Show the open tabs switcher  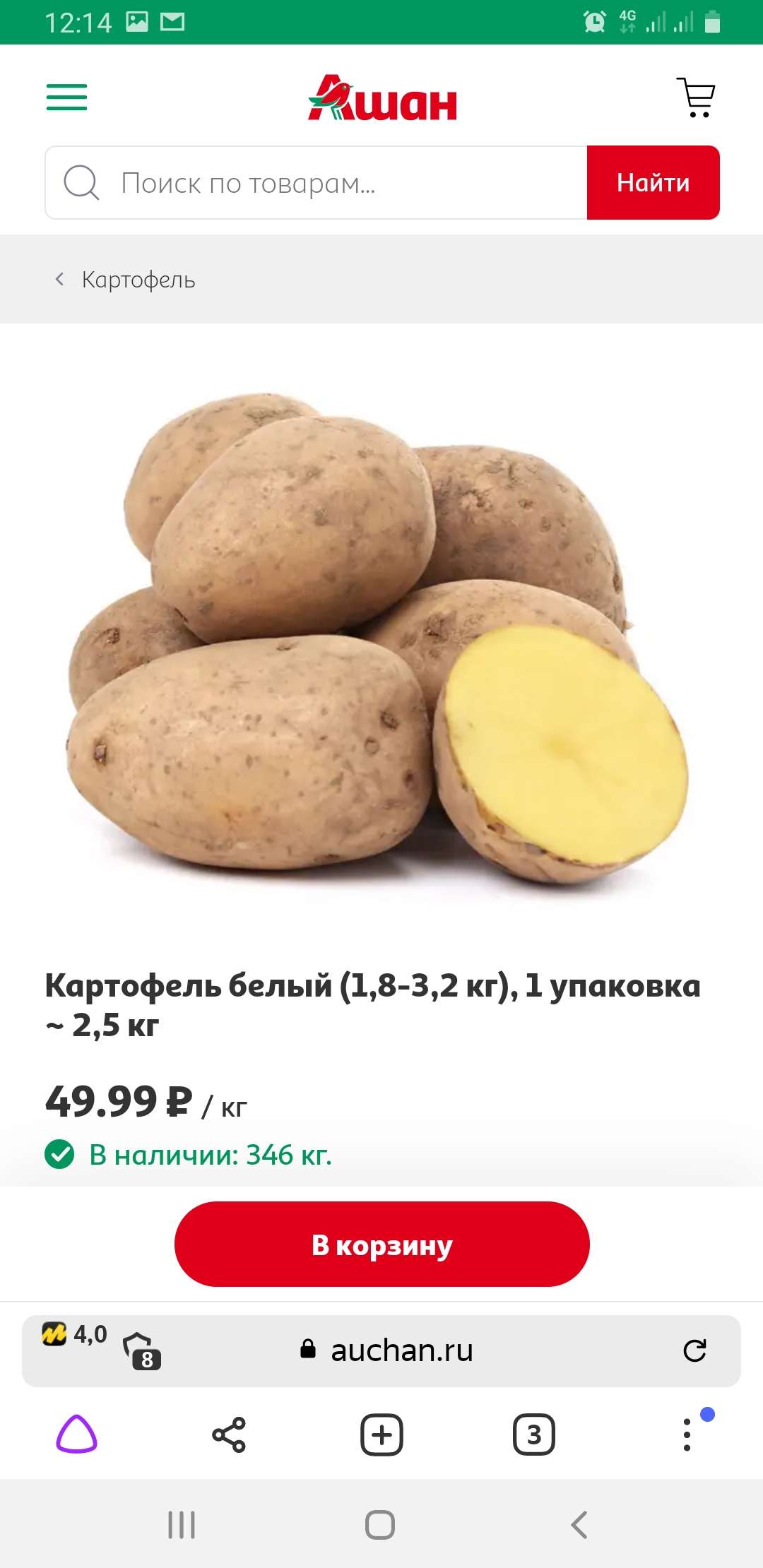point(533,1435)
